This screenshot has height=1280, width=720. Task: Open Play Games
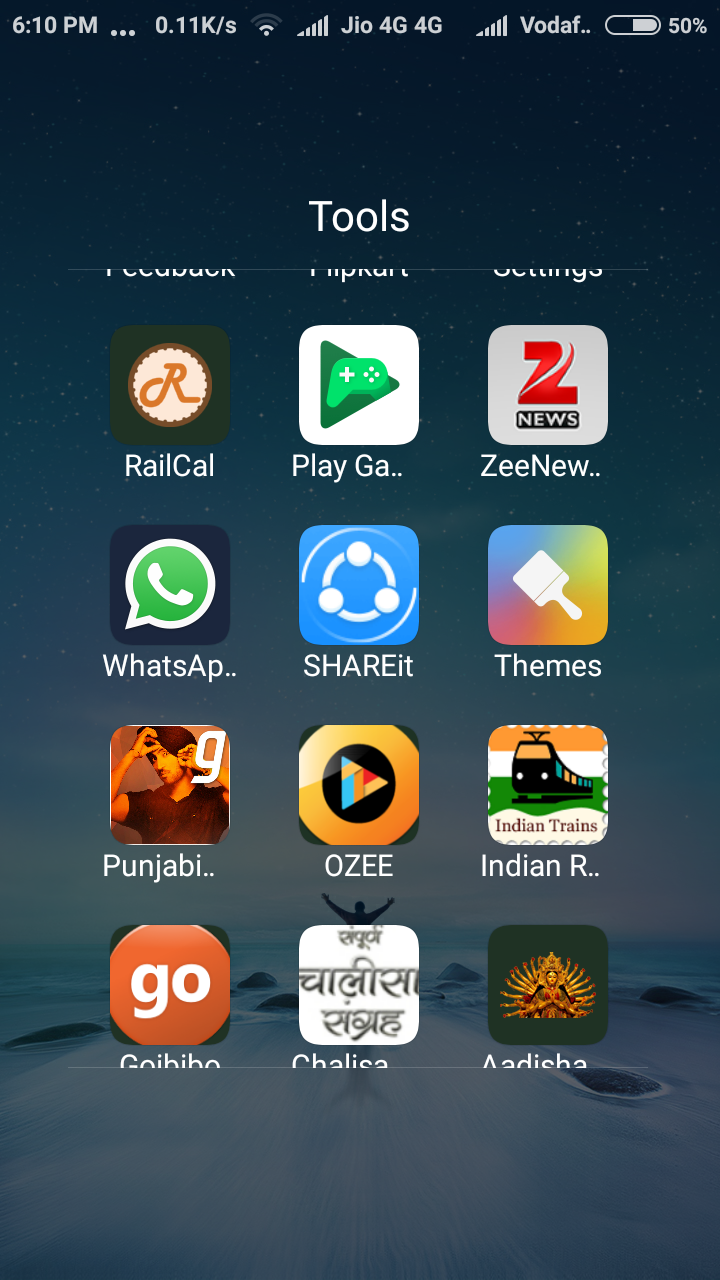[x=359, y=385]
